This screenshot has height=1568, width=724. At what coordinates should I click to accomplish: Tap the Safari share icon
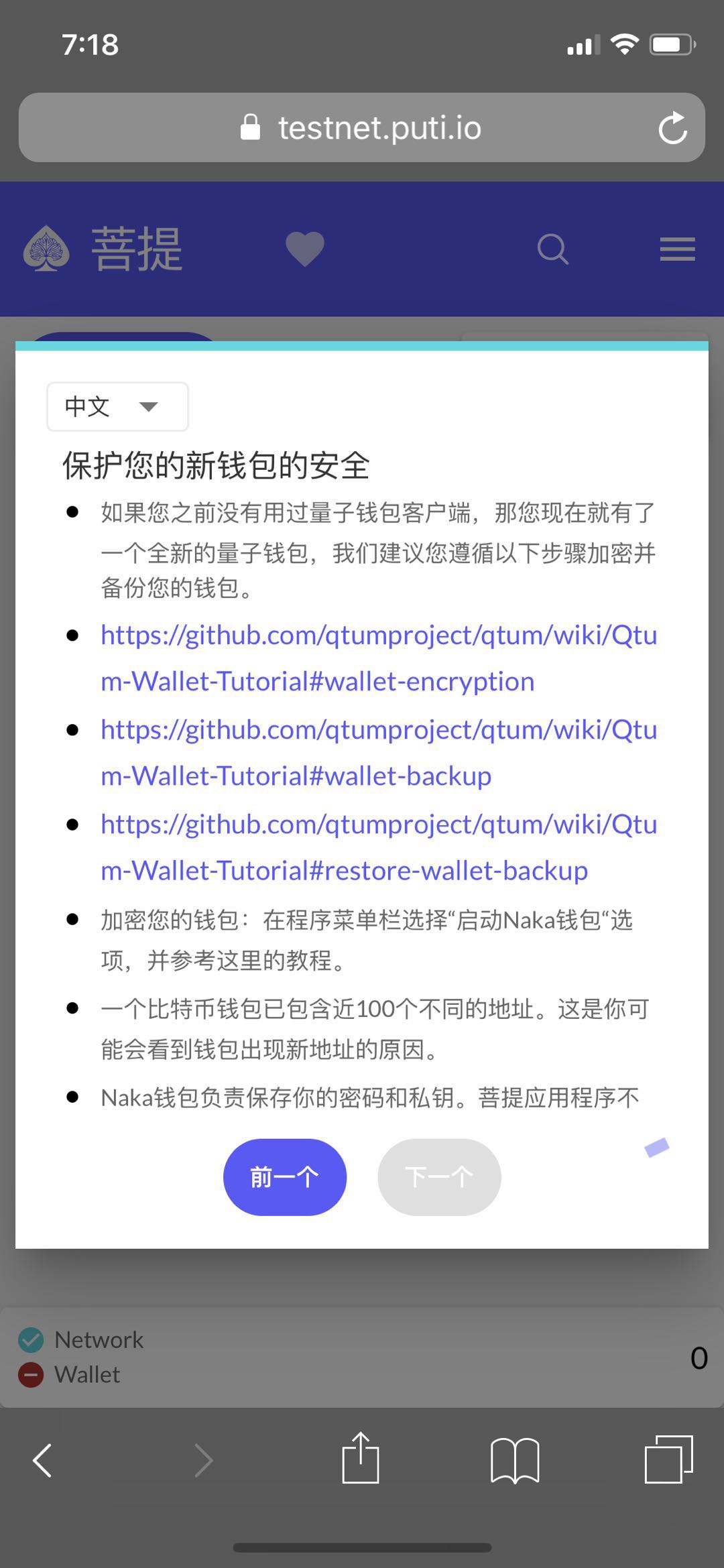point(361,1460)
